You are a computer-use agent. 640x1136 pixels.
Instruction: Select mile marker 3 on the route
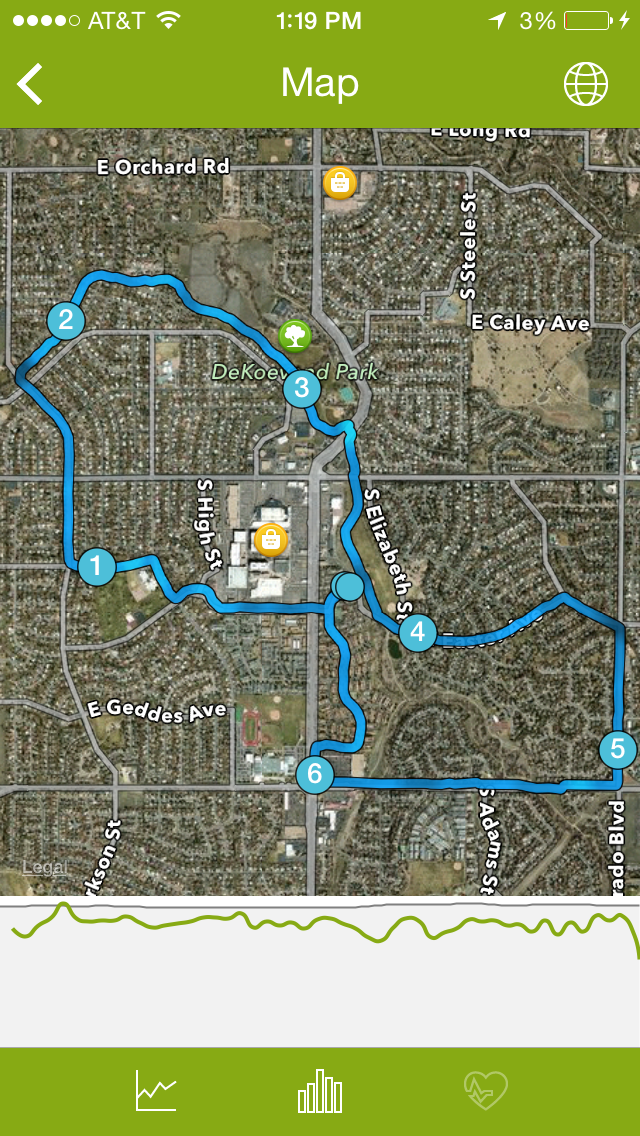tap(301, 388)
